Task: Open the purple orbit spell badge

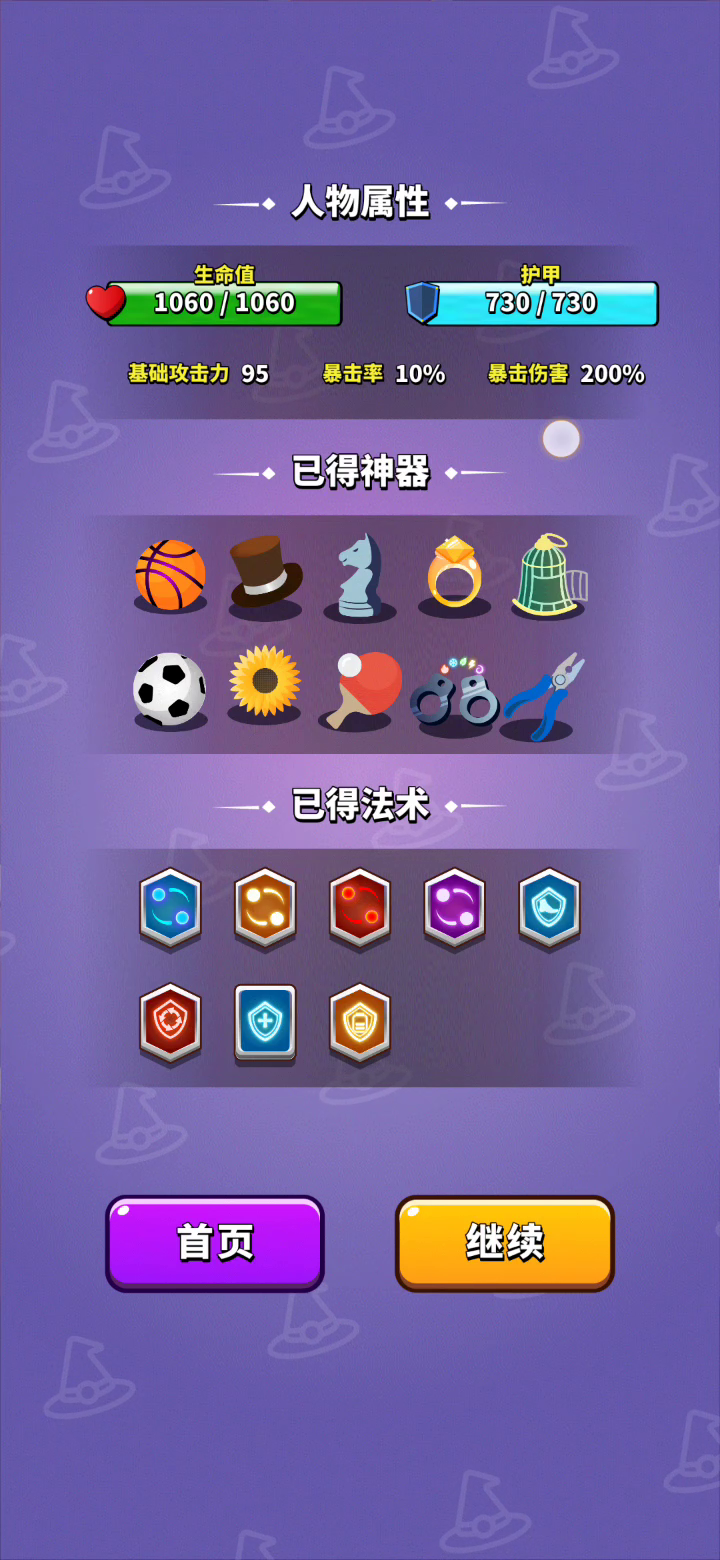Action: tap(455, 907)
